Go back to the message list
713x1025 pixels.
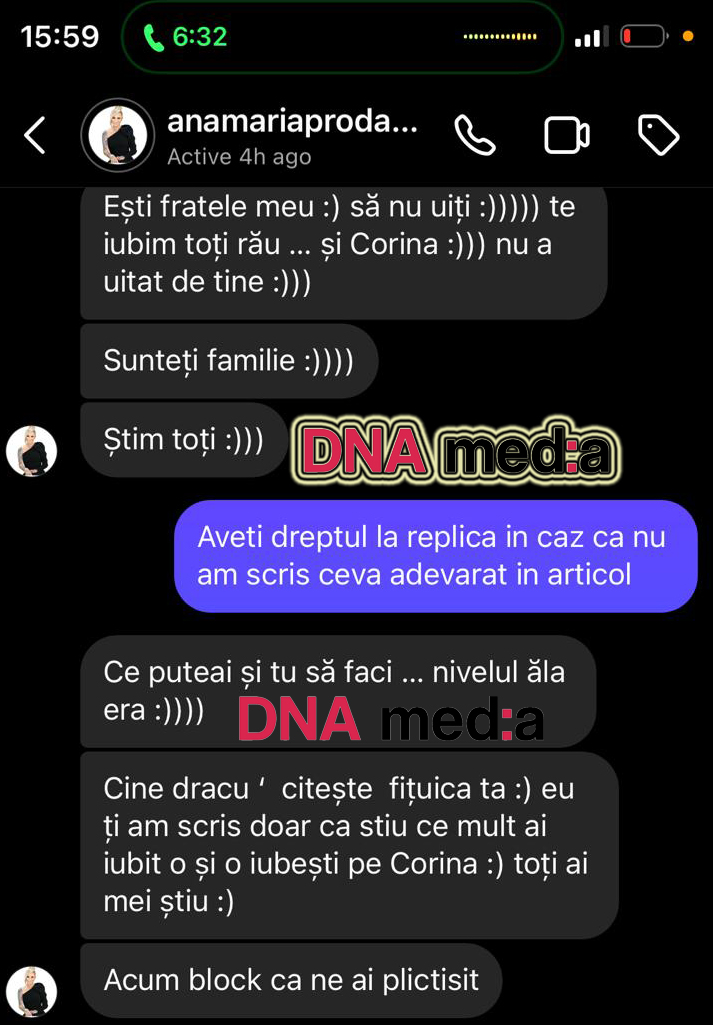(35, 135)
